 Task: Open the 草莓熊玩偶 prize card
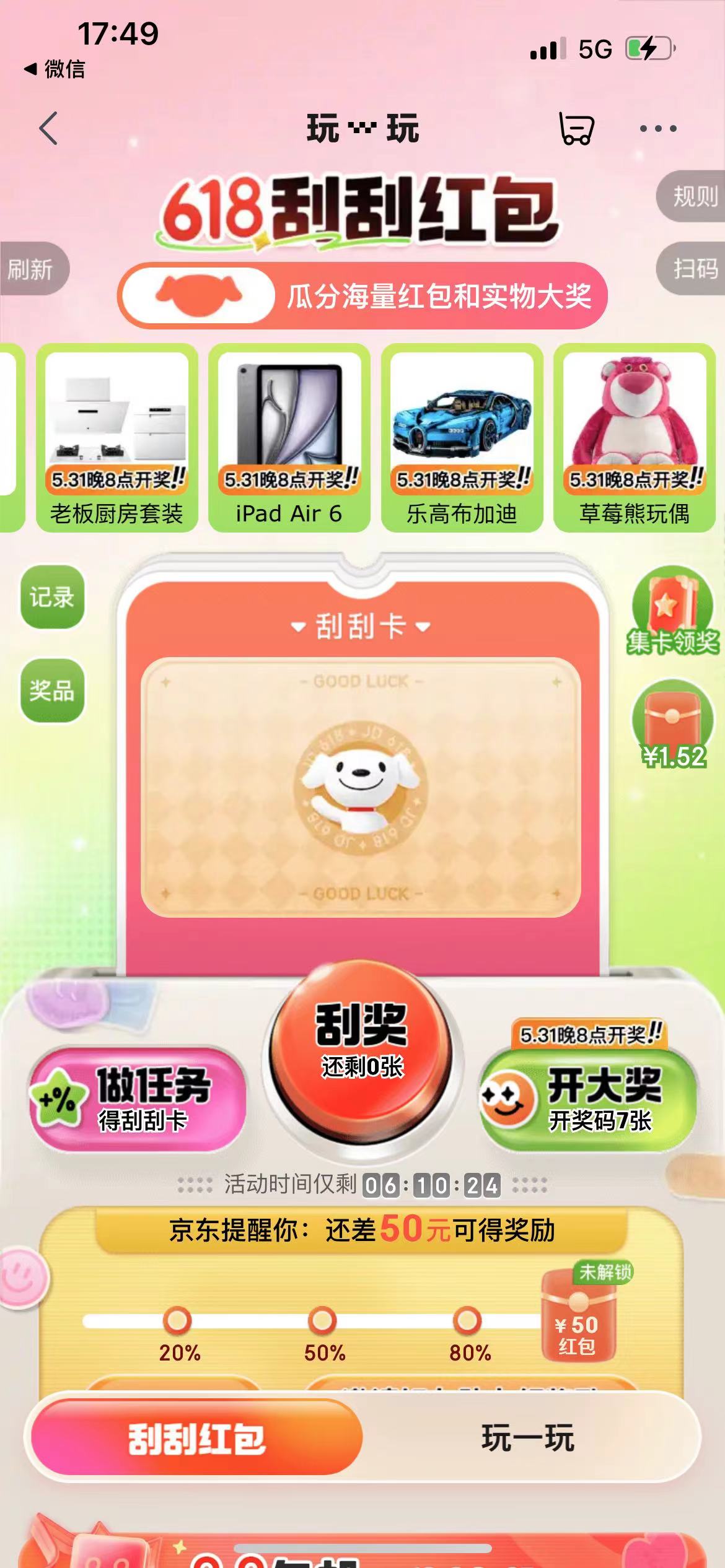(634, 437)
